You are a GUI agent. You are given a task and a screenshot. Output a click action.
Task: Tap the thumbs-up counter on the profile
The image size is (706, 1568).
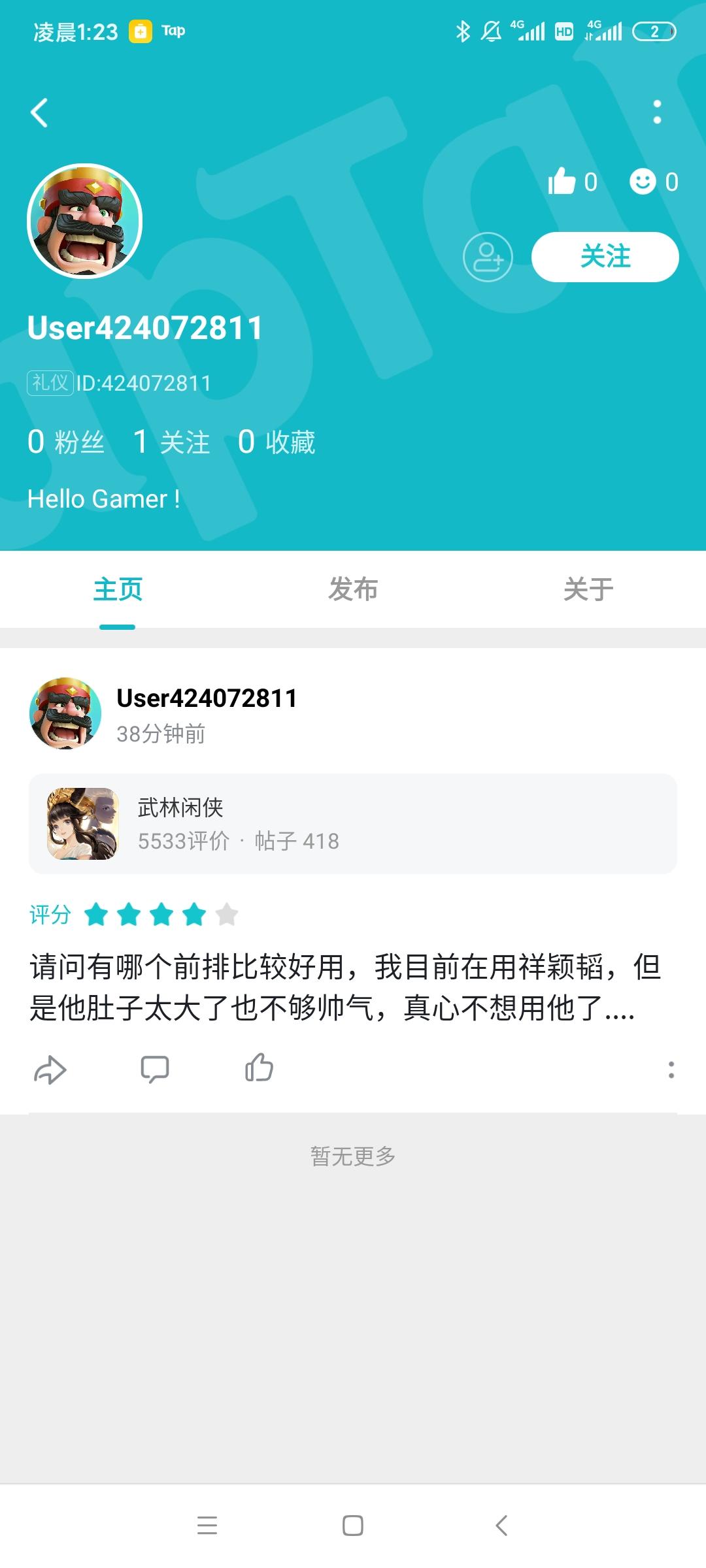572,183
